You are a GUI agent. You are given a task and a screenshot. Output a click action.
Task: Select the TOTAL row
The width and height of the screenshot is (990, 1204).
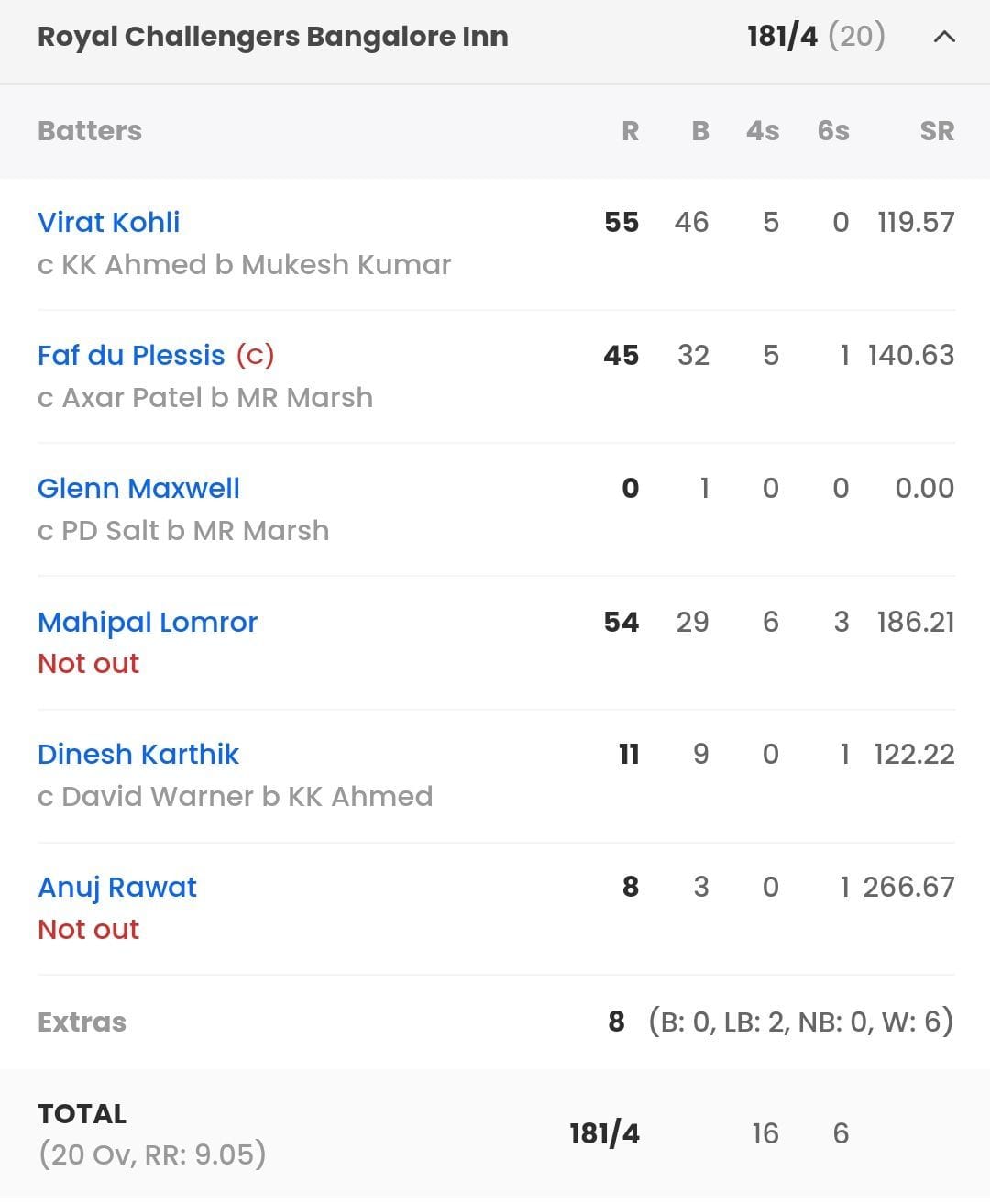click(x=82, y=1113)
